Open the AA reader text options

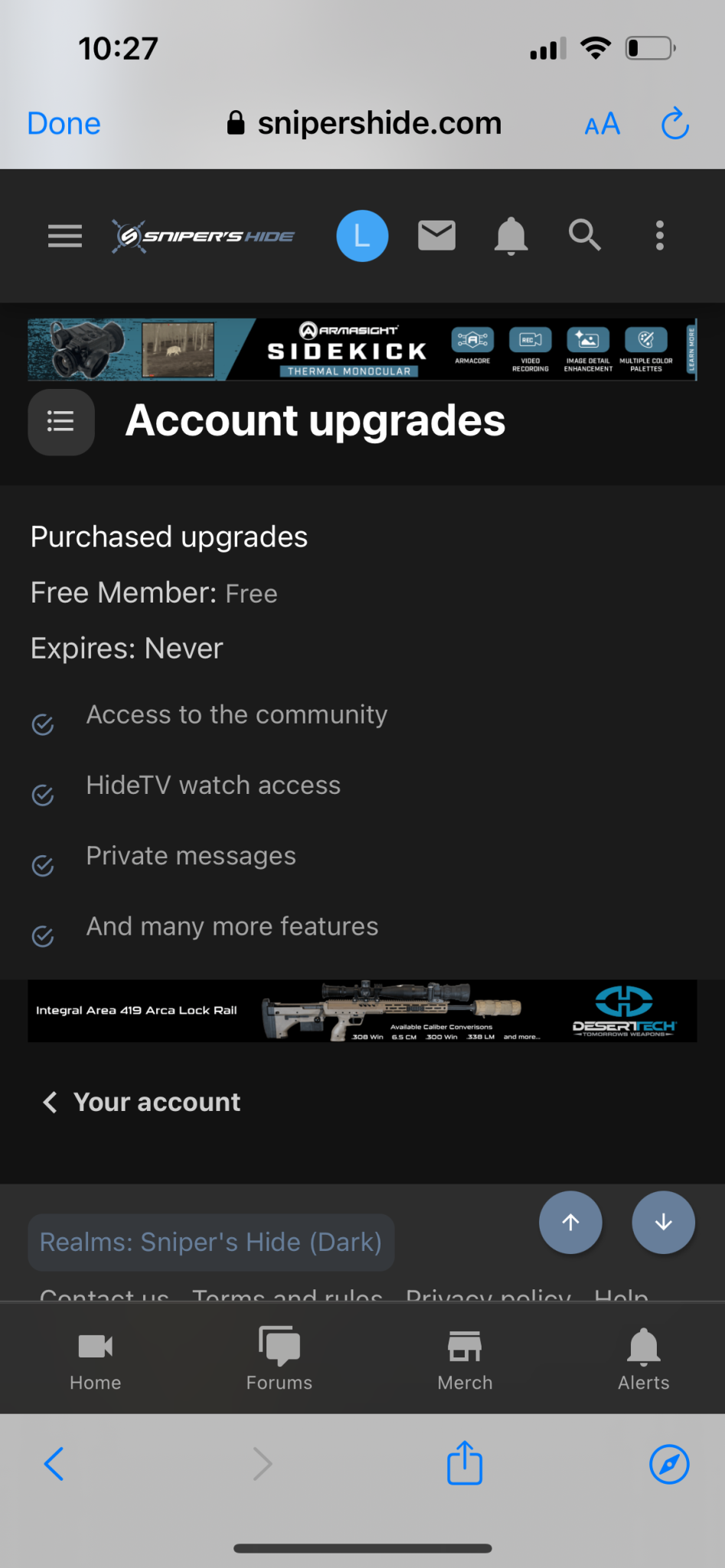point(603,124)
